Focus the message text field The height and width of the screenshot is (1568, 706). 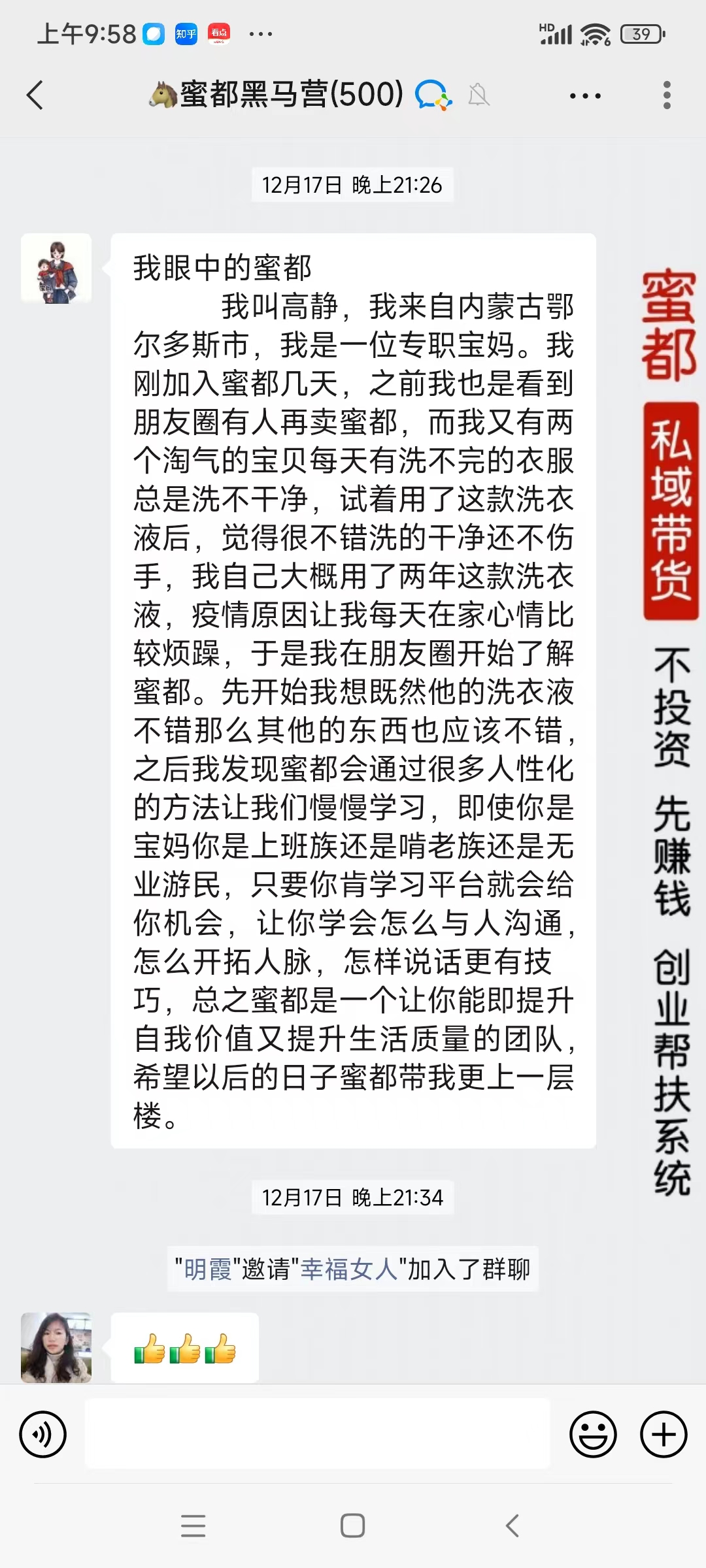click(318, 1433)
